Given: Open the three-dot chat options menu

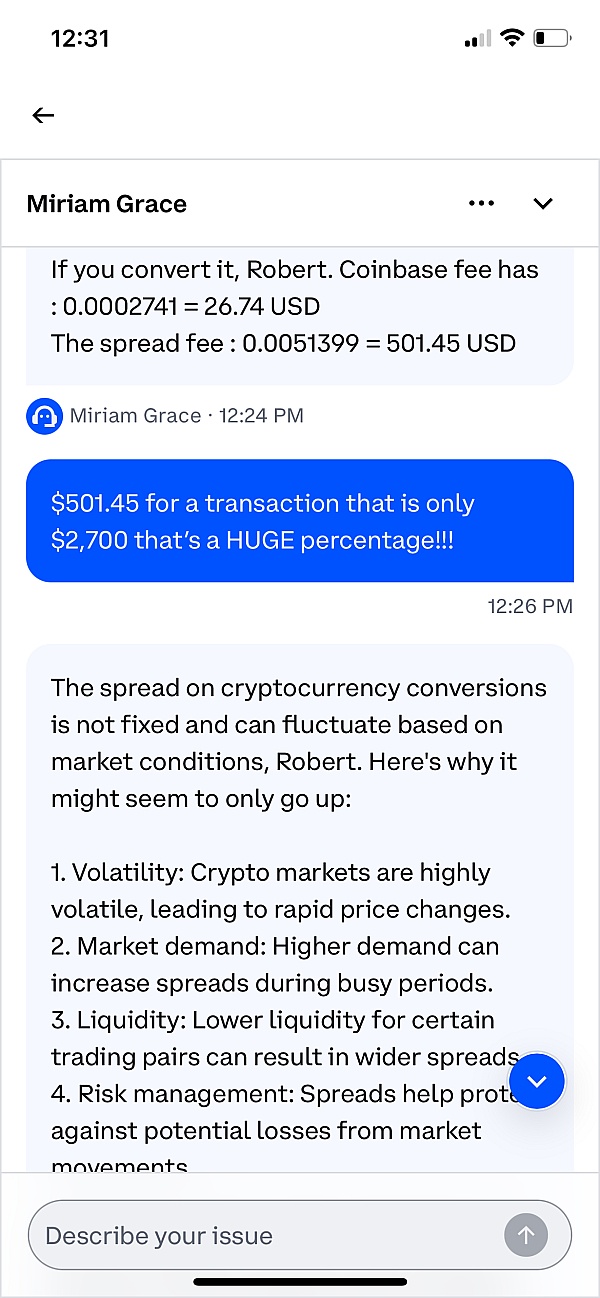Looking at the screenshot, I should tap(481, 204).
